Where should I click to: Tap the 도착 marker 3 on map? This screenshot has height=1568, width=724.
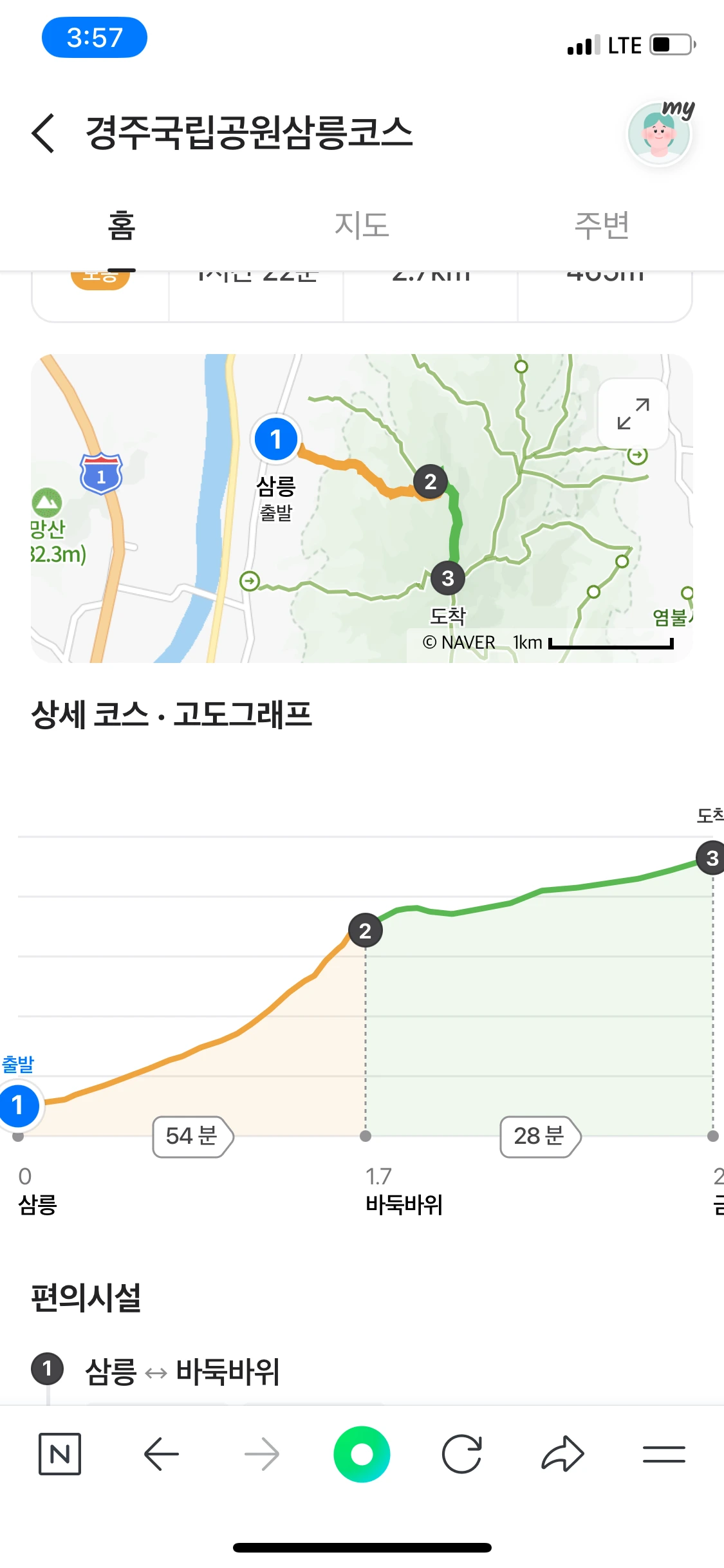(x=448, y=578)
